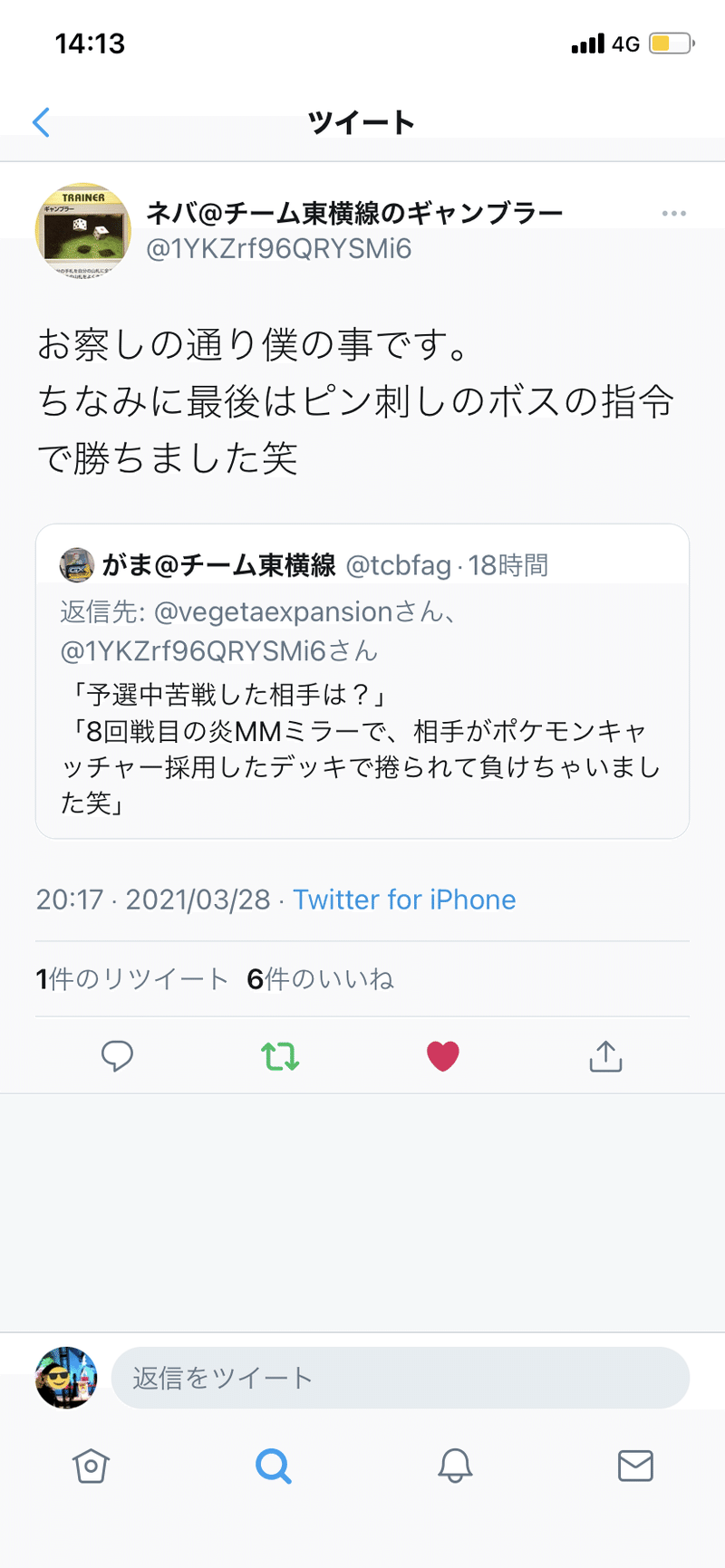Go back using the top-left arrow
Screen dimensions: 725x1568
click(41, 122)
